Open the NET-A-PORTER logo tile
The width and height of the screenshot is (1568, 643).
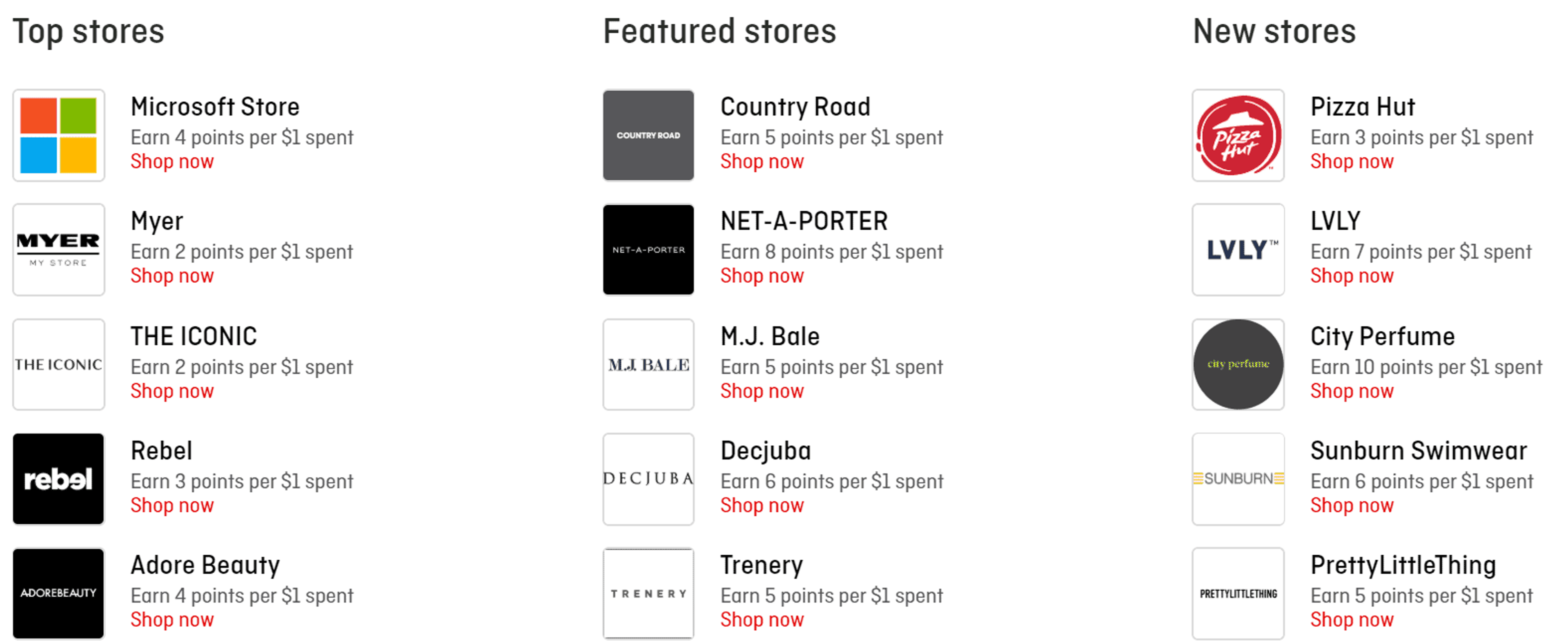tap(648, 250)
